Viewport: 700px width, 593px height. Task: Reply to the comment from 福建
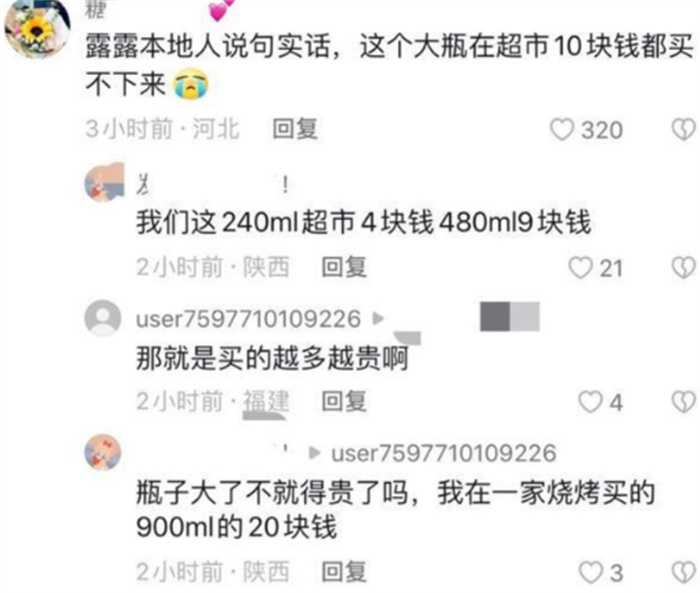344,401
